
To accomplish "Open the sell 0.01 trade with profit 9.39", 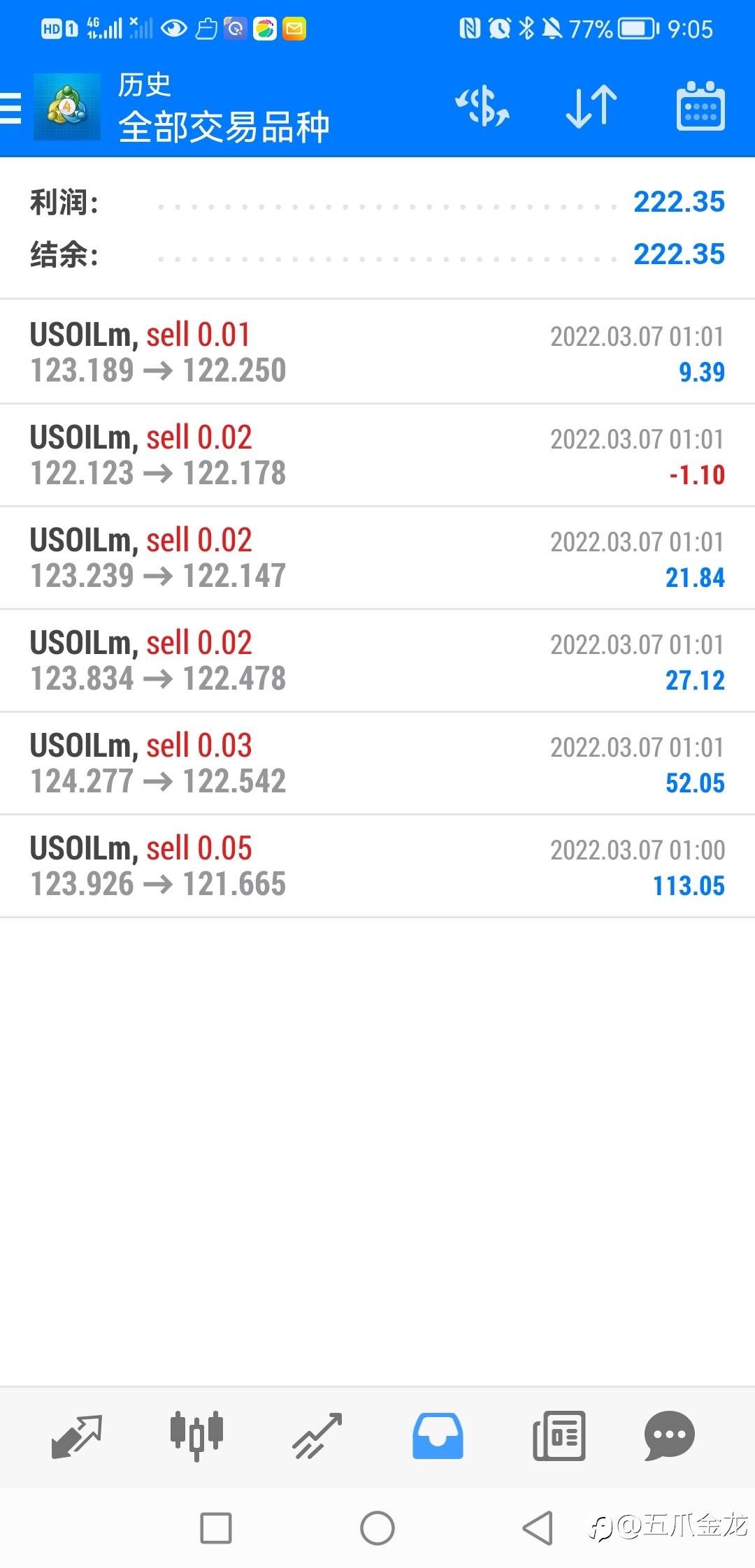I will tap(377, 352).
